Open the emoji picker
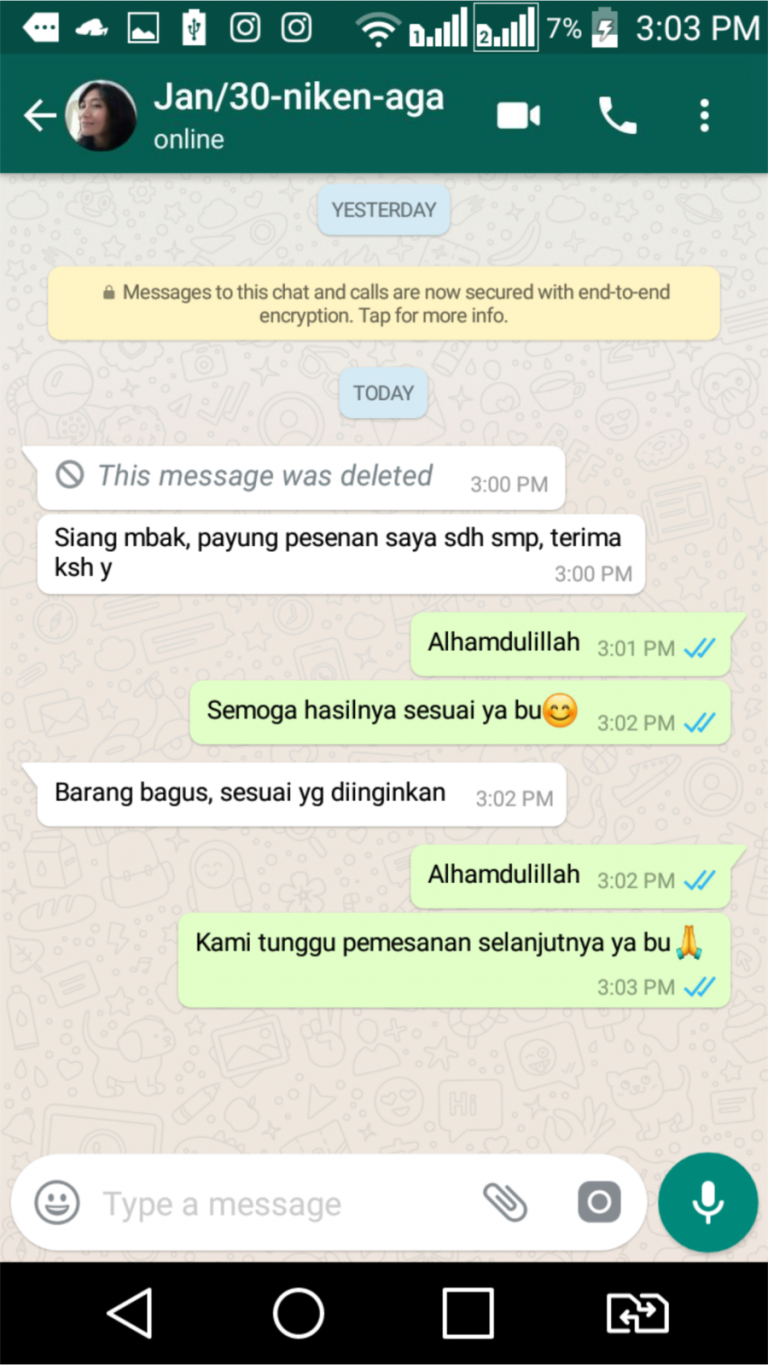Image resolution: width=768 pixels, height=1365 pixels. click(57, 1202)
